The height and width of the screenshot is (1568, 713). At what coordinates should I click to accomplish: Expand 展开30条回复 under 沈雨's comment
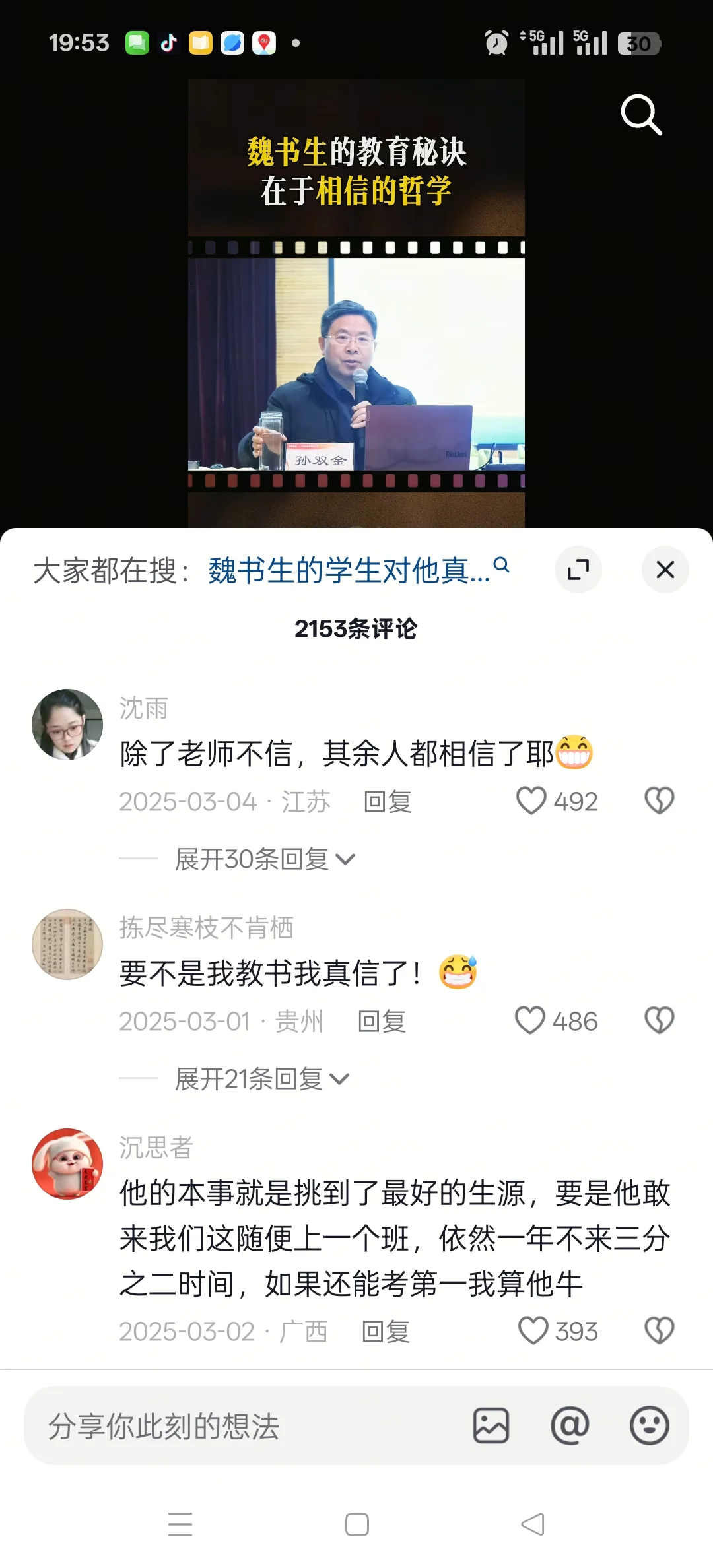[264, 859]
